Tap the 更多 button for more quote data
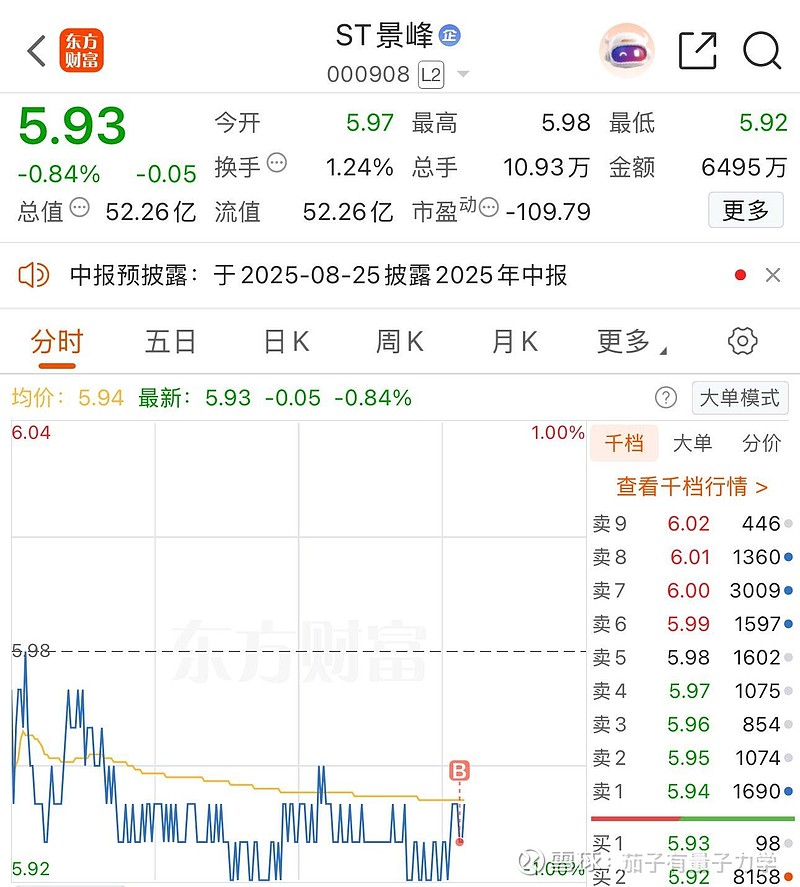The width and height of the screenshot is (800, 887). pos(746,210)
